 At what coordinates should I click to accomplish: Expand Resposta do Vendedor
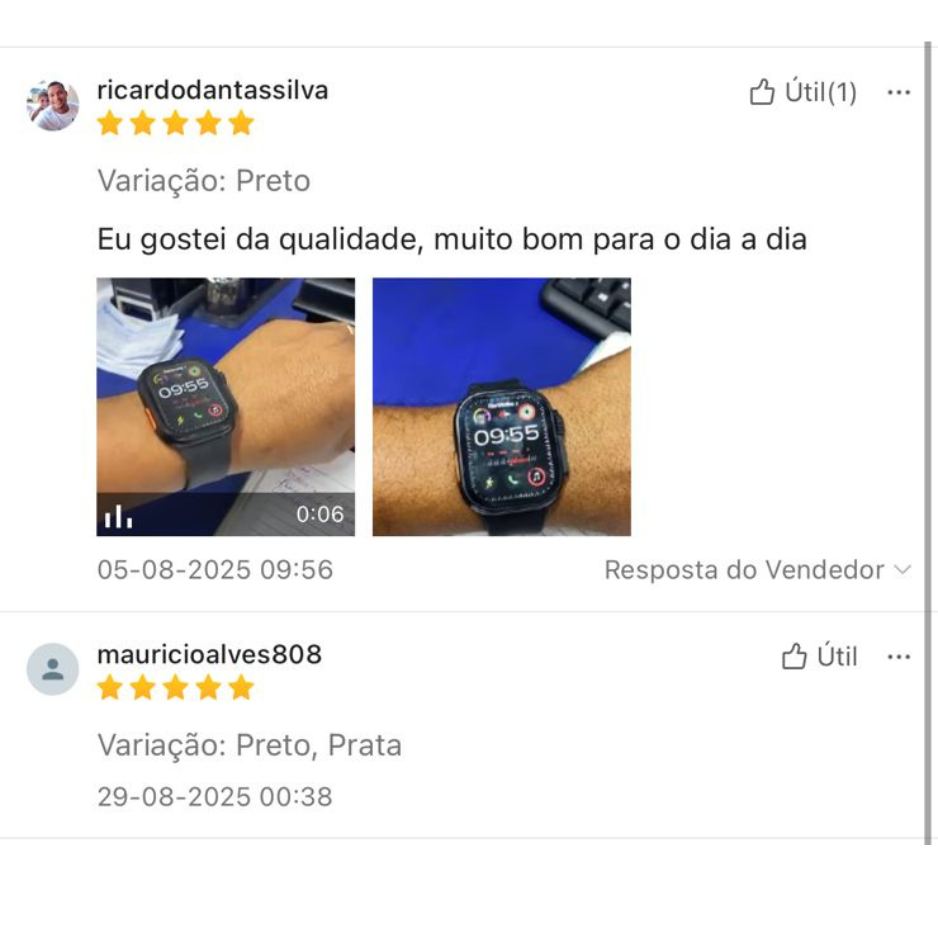point(757,570)
